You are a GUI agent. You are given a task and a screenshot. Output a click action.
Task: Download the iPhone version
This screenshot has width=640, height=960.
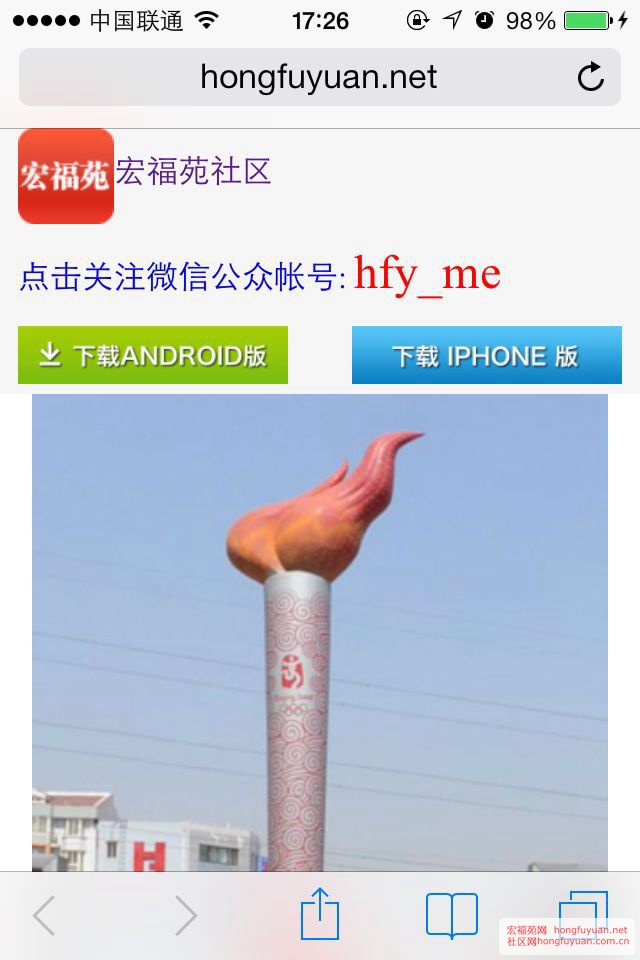(486, 355)
